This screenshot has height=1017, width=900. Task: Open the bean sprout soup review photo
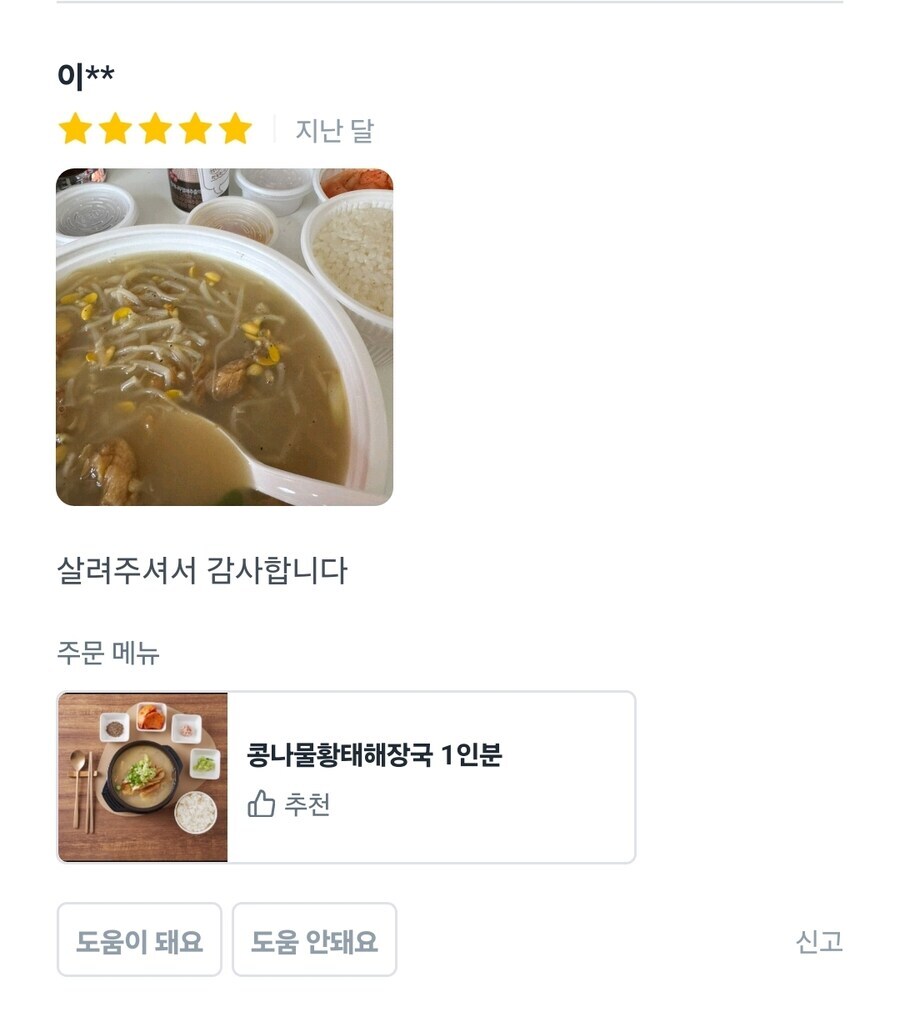225,335
